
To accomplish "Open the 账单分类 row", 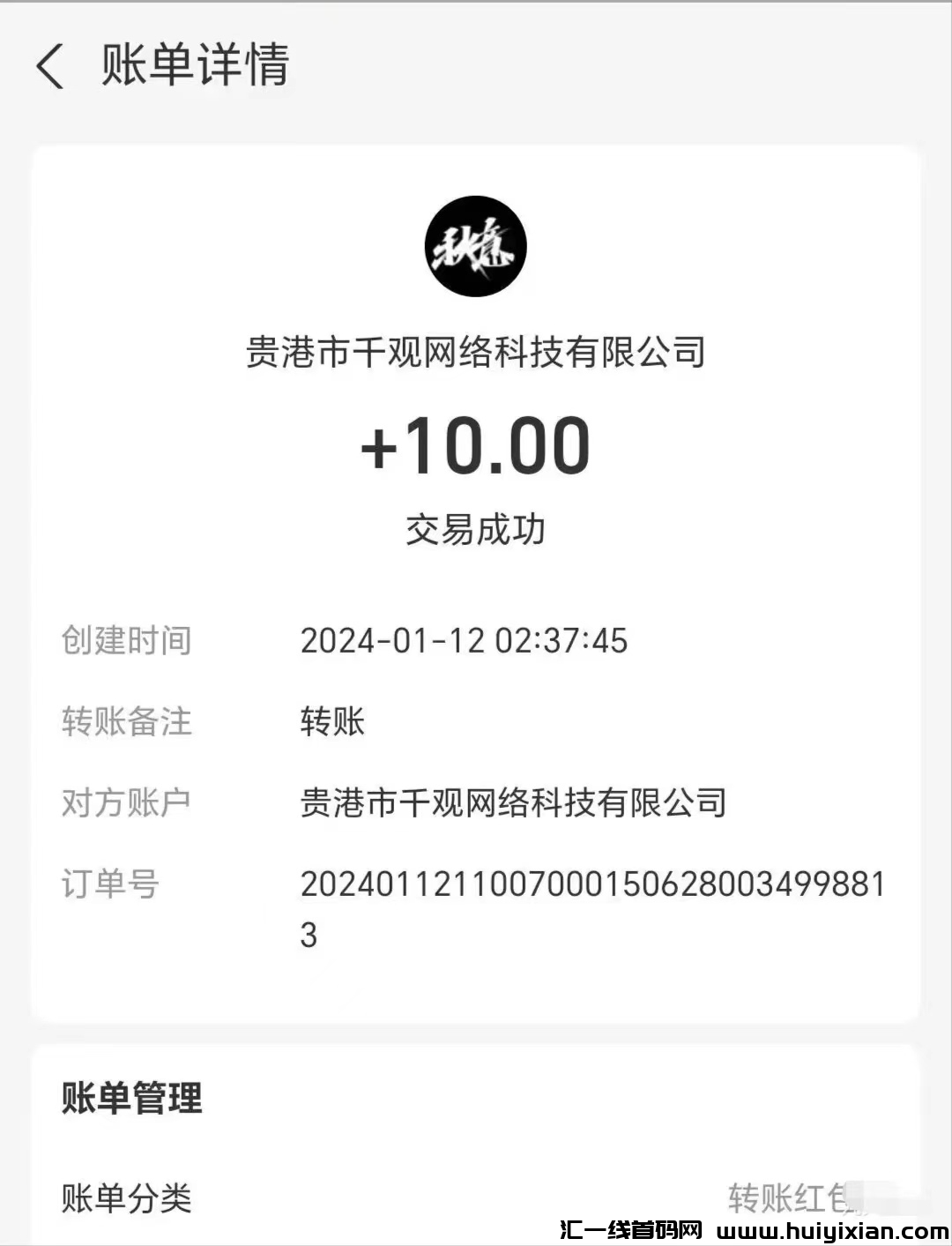I will [x=476, y=1198].
